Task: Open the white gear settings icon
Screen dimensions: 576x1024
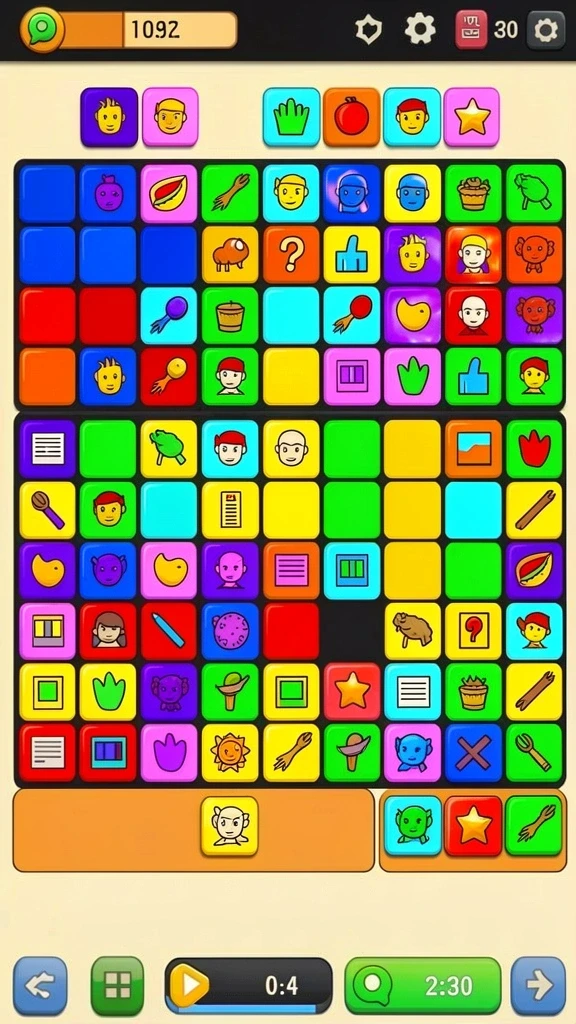Action: (x=420, y=29)
